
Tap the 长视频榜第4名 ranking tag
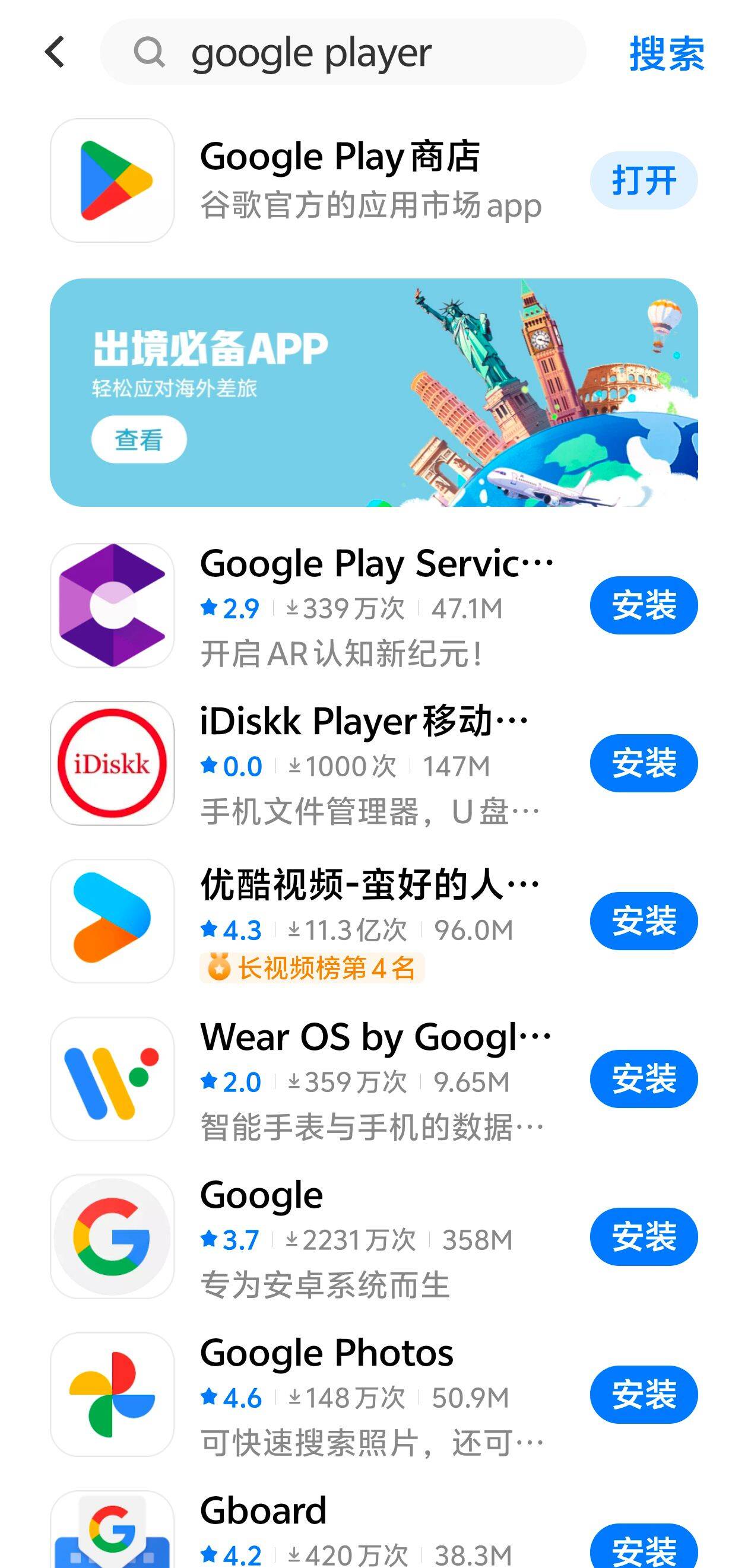(312, 968)
